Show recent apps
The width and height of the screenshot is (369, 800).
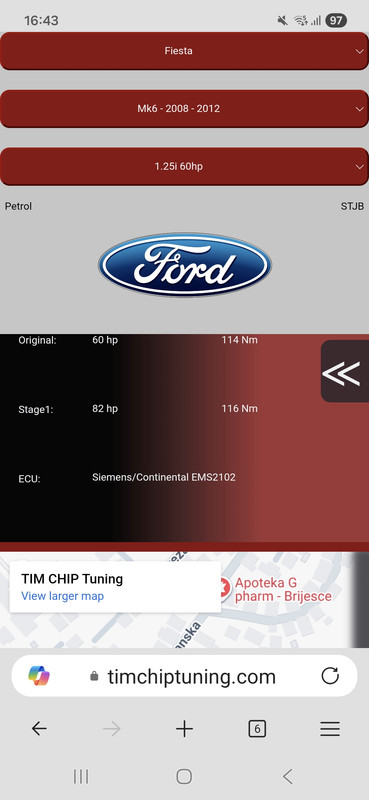click(81, 777)
